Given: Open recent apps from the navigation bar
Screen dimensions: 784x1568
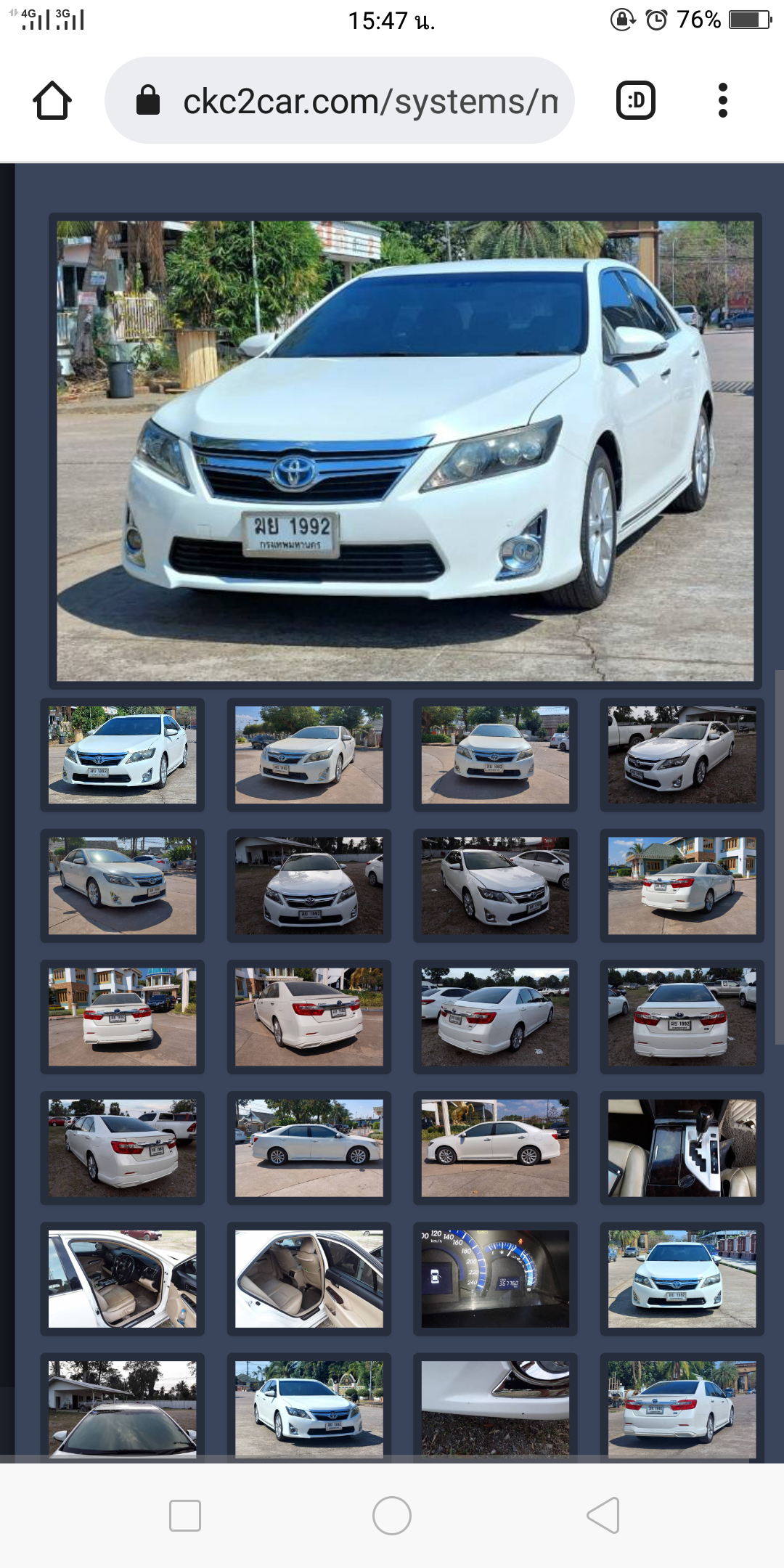Looking at the screenshot, I should point(184,1516).
